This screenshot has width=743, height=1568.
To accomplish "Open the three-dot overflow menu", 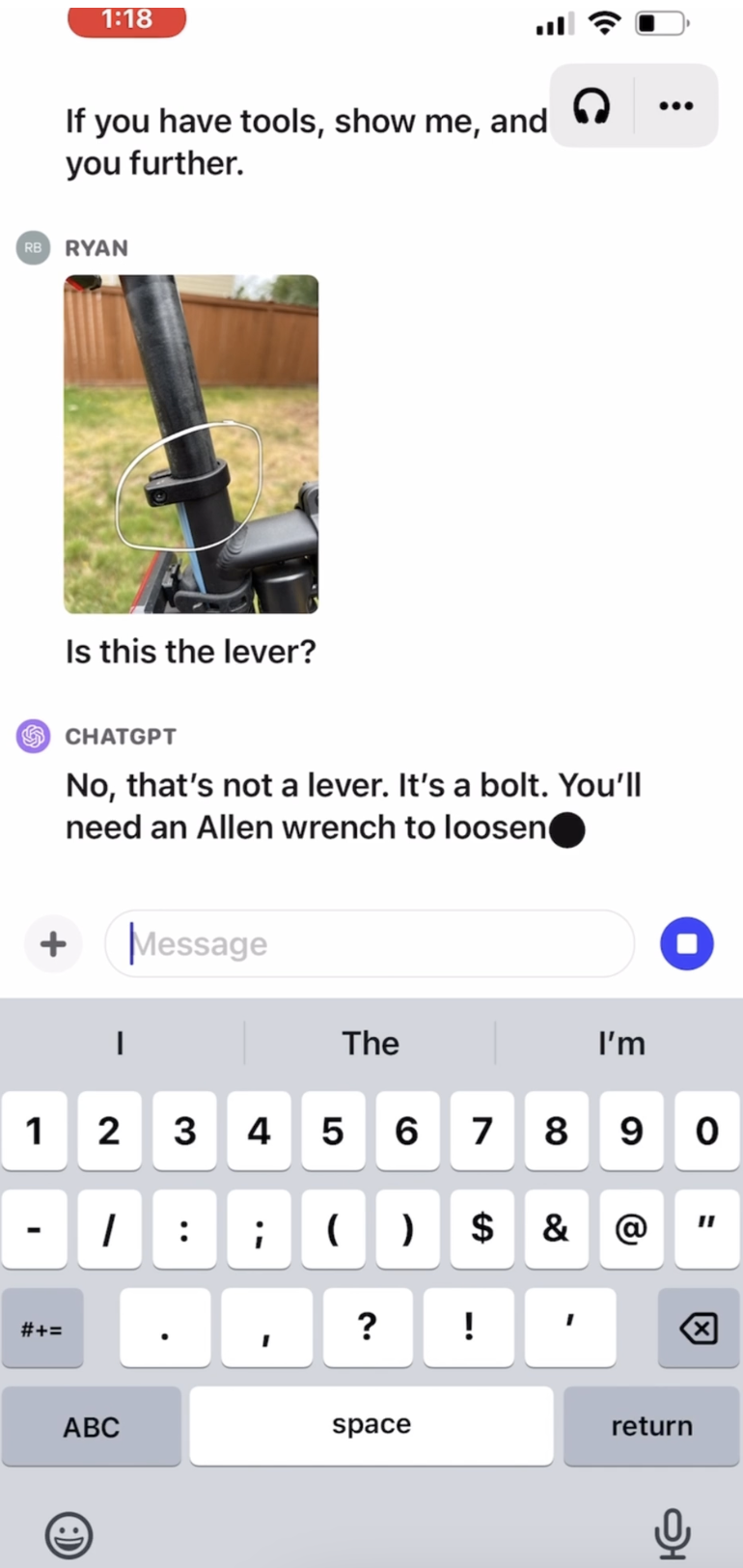I will pos(675,106).
